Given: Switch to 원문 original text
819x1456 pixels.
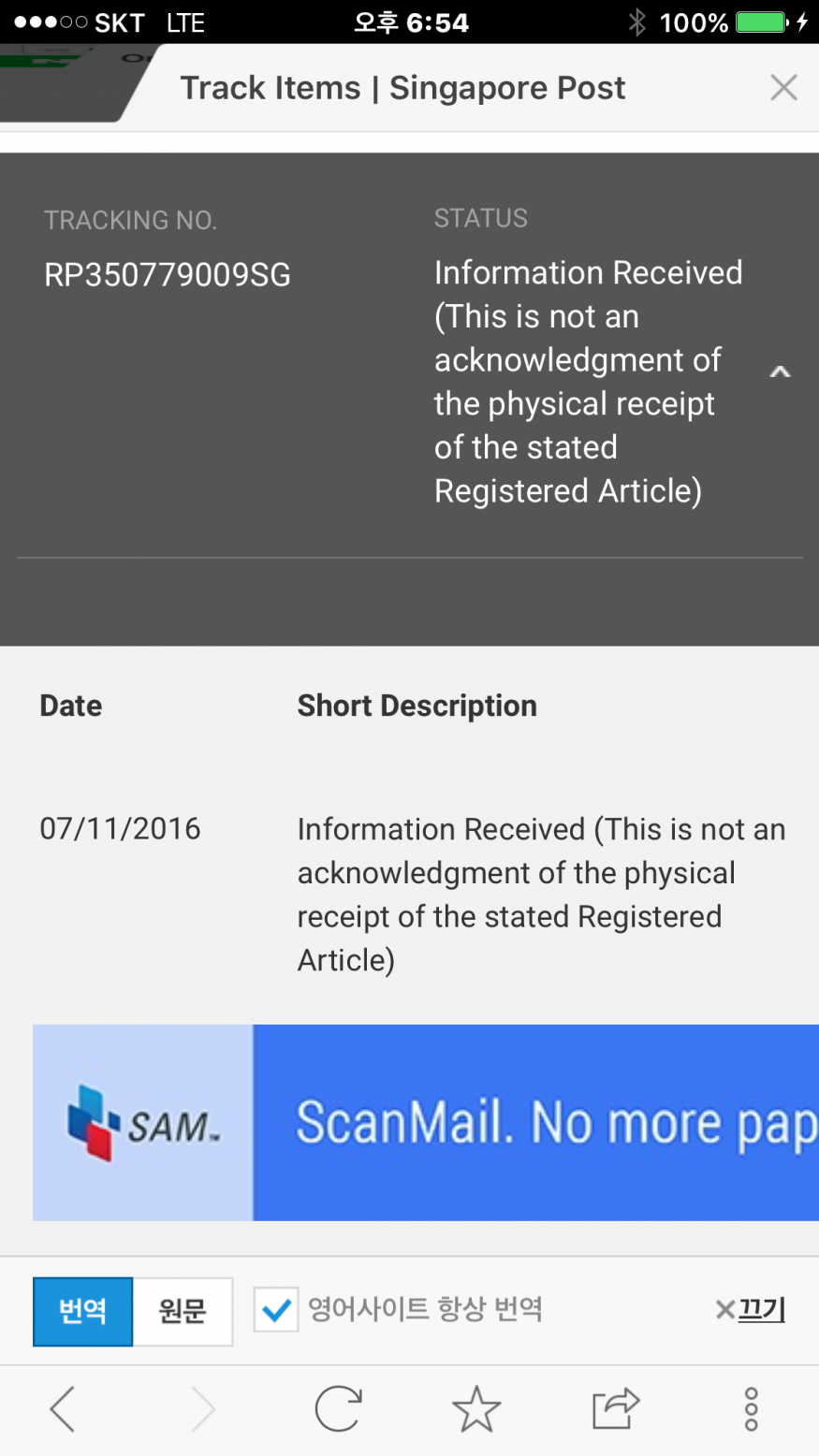Looking at the screenshot, I should tap(183, 1311).
